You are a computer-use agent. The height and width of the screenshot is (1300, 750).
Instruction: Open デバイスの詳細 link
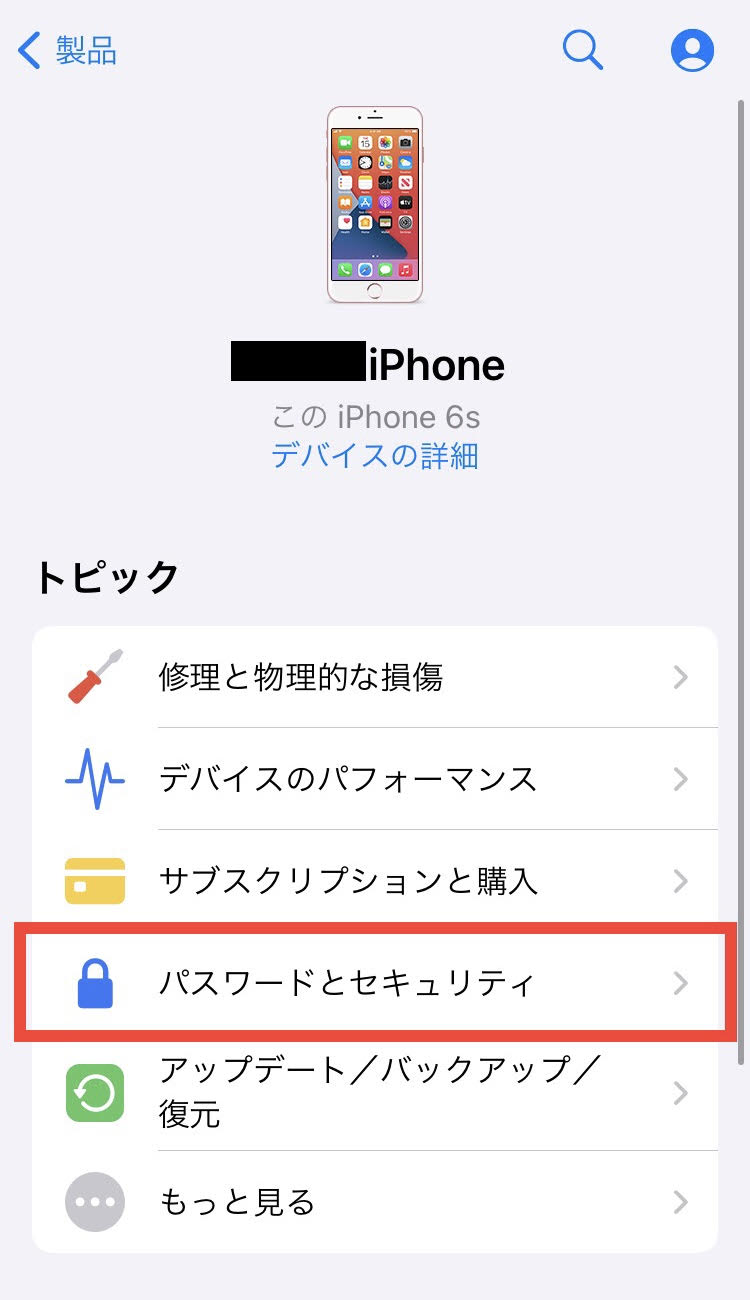pos(375,456)
